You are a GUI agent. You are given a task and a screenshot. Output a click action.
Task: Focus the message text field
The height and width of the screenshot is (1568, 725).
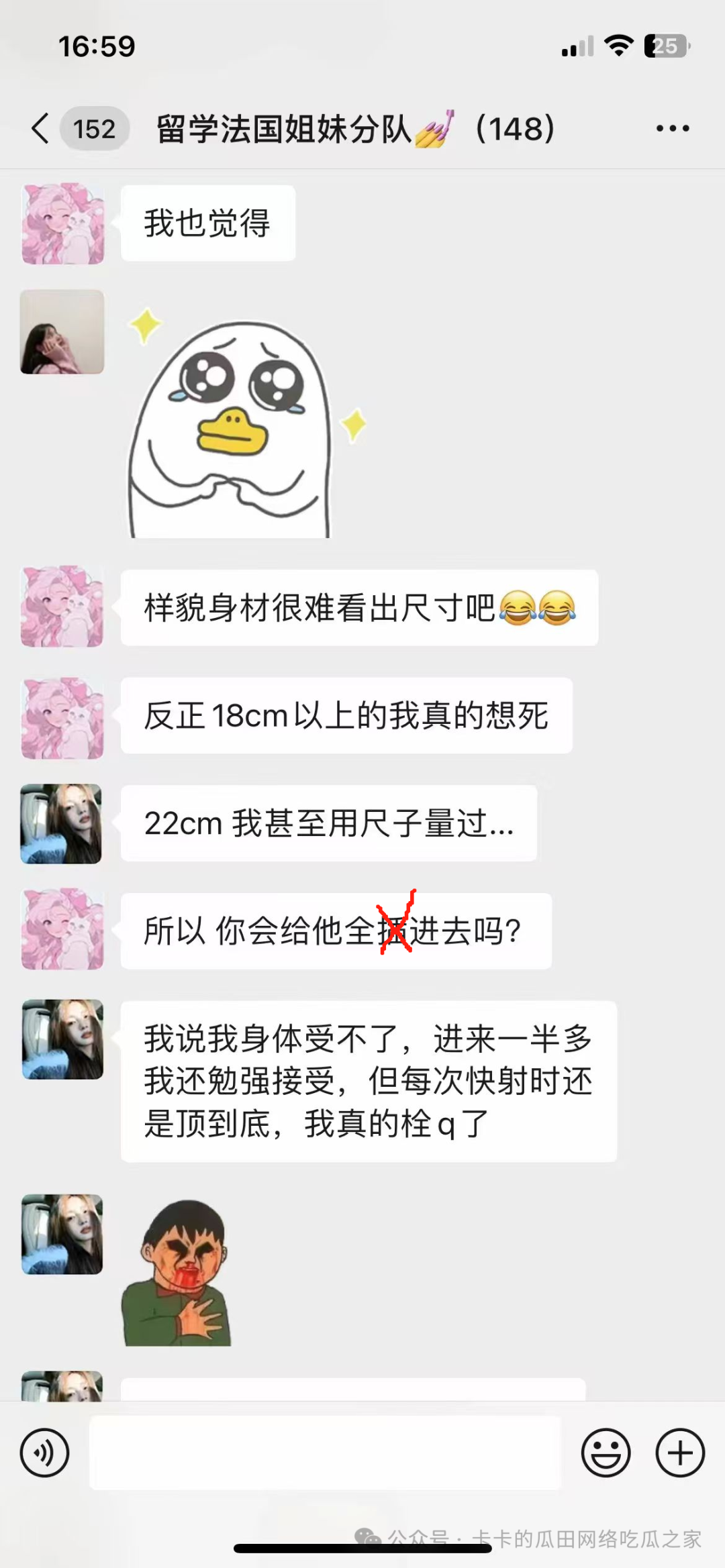click(325, 1453)
